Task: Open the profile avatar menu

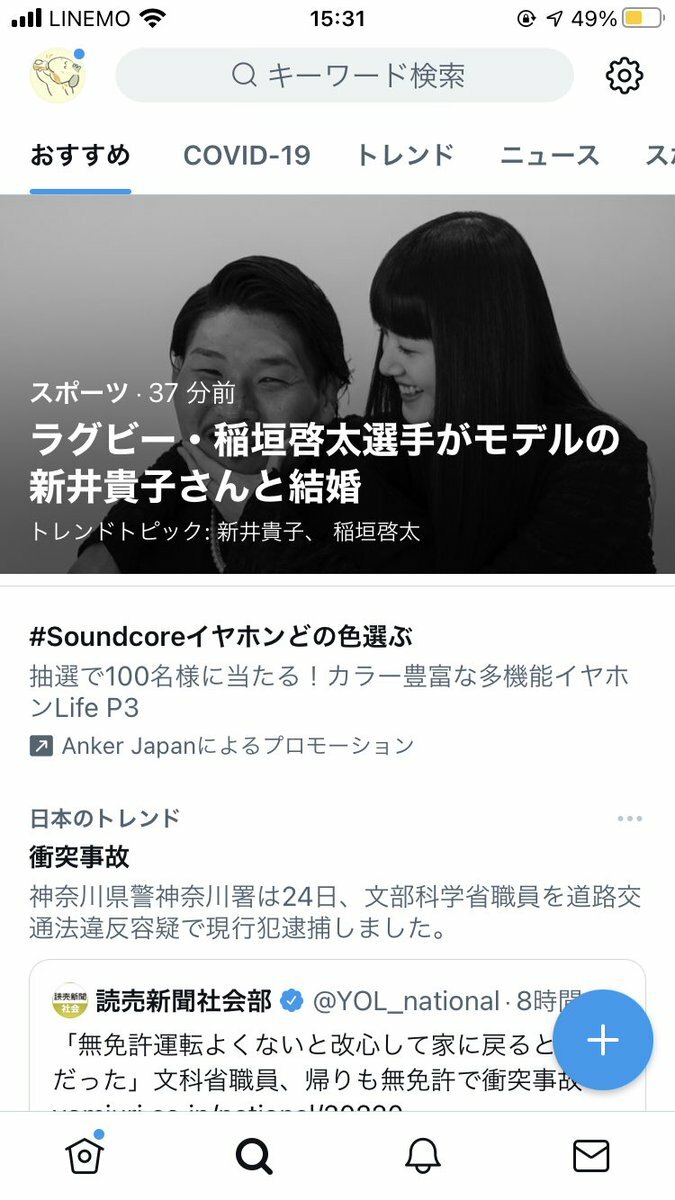Action: pyautogui.click(x=57, y=75)
